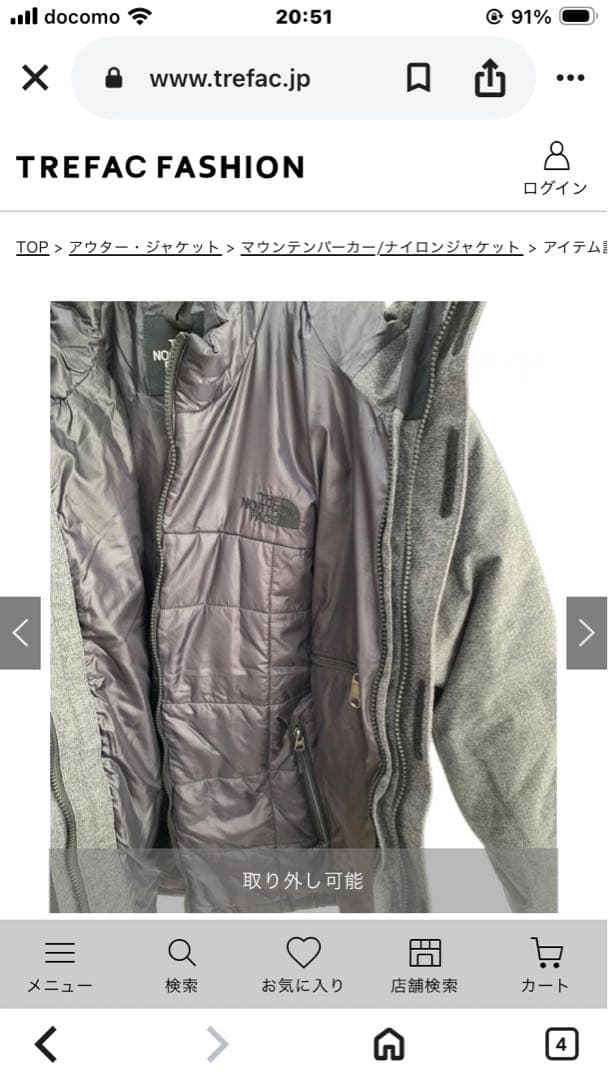
Task: Open the browser overflow menu
Action: 570,78
